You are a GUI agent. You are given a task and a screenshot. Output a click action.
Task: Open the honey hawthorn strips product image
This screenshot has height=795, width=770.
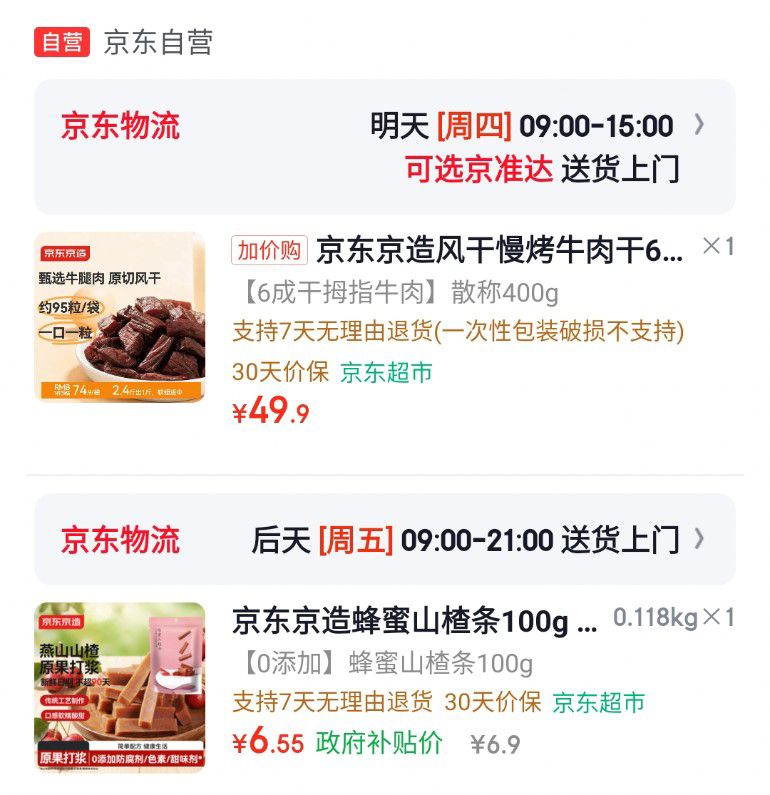pyautogui.click(x=120, y=687)
